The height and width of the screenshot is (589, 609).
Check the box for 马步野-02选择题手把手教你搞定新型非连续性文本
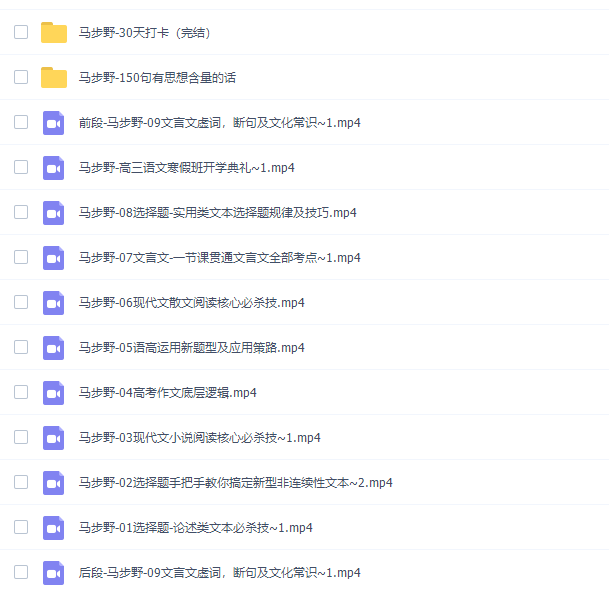pyautogui.click(x=21, y=482)
